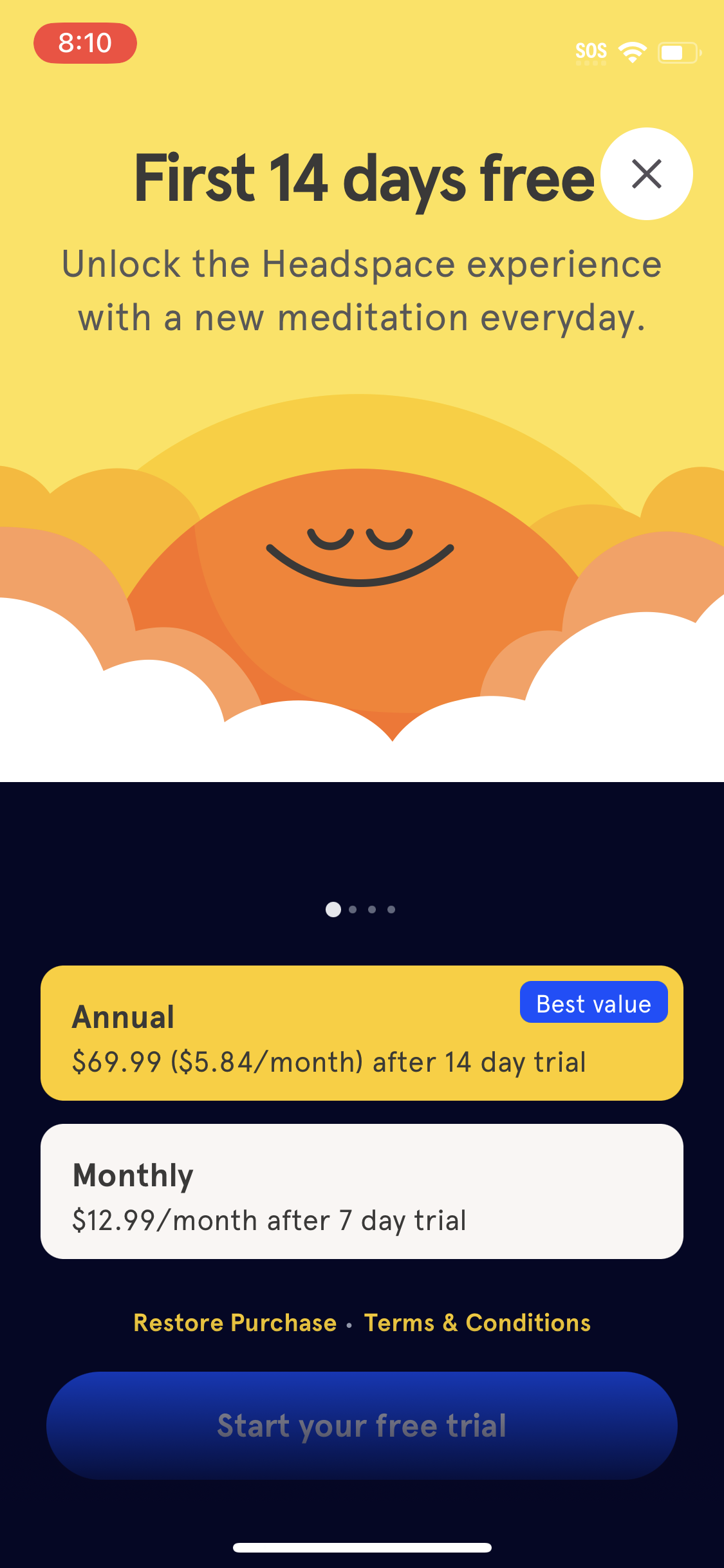Open Terms & Conditions
Viewport: 724px width, 1568px height.
(477, 1323)
